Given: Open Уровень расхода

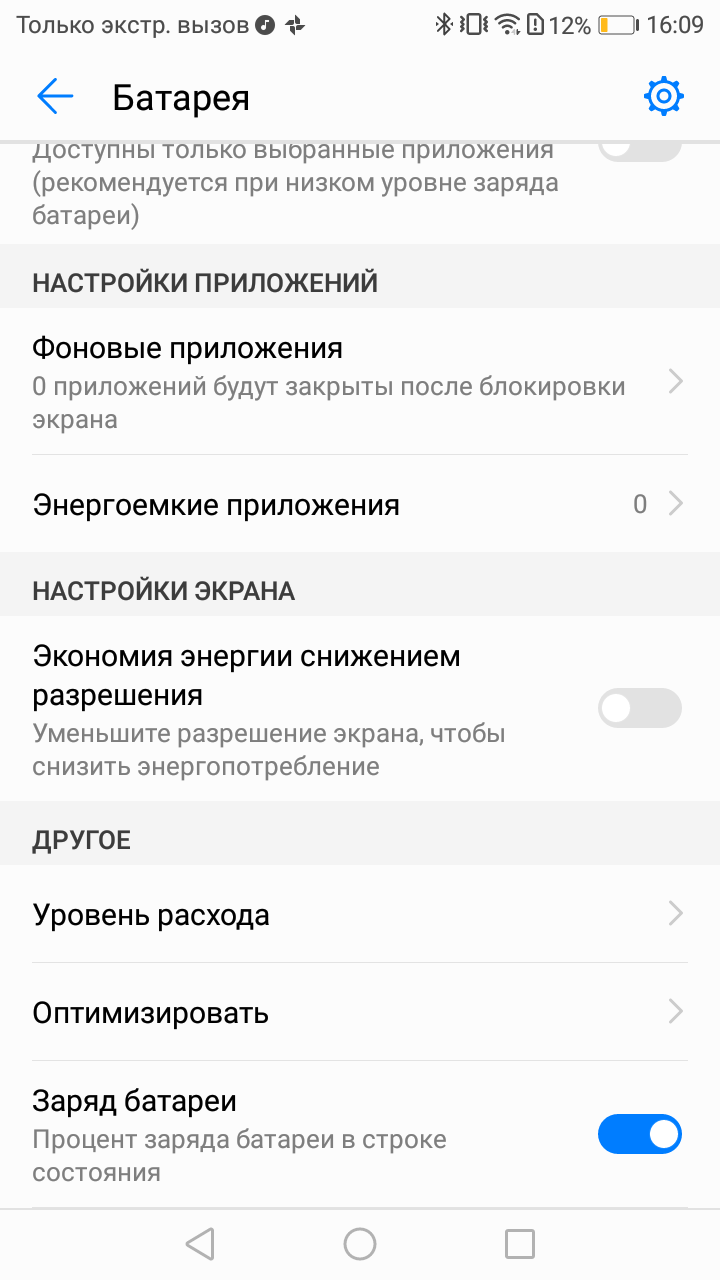Looking at the screenshot, I should pos(360,914).
